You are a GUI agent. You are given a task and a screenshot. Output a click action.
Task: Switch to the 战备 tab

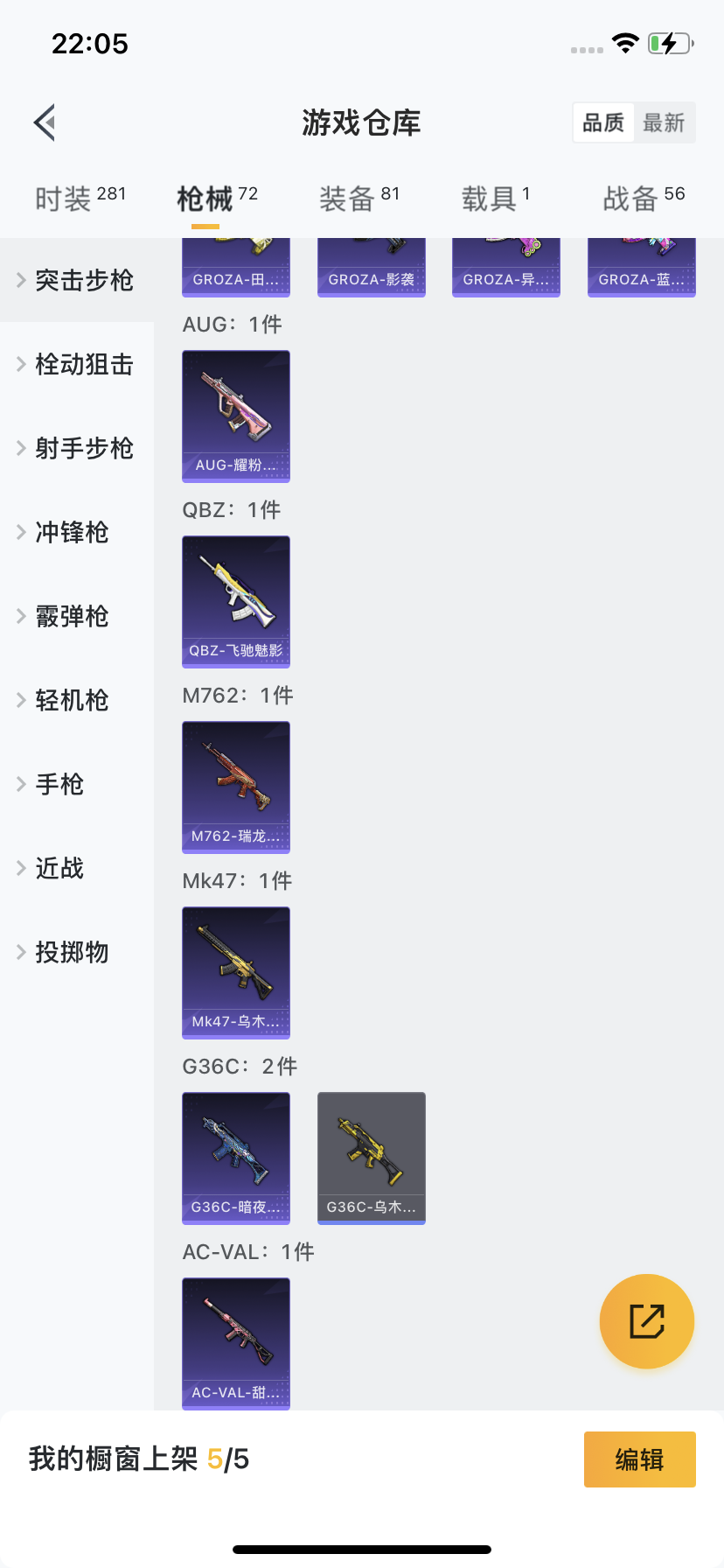[x=644, y=199]
